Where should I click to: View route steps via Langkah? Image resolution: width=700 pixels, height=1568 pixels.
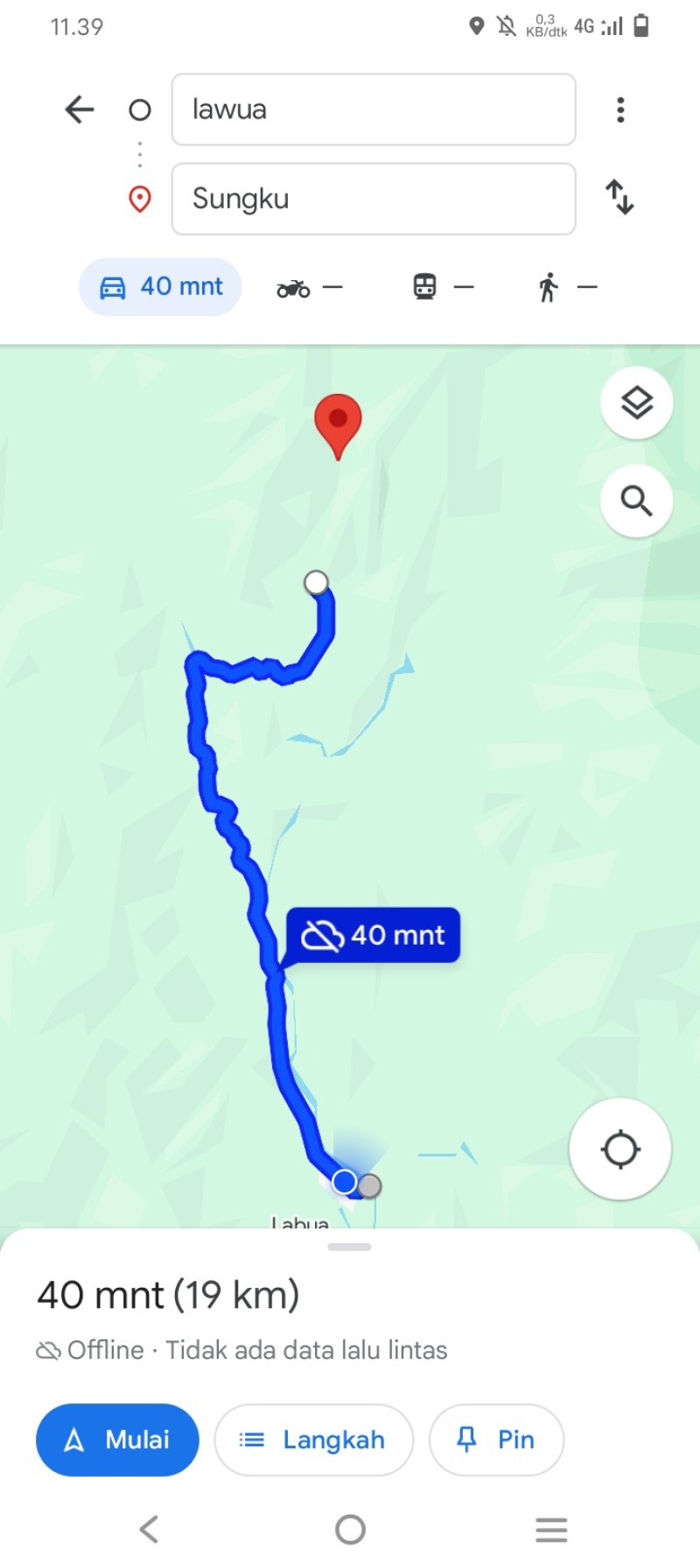point(313,1439)
